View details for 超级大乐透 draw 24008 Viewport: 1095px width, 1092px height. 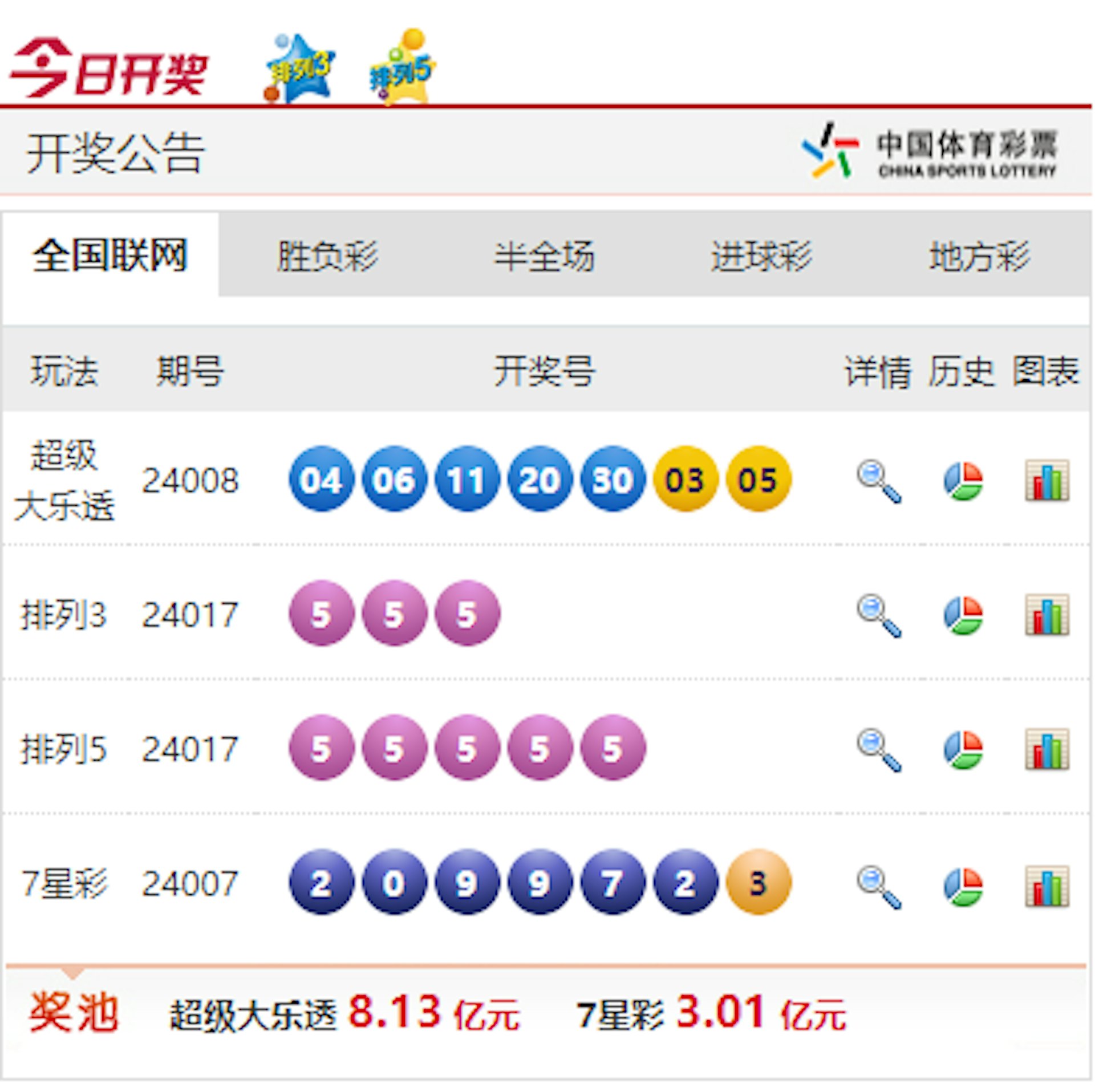pos(879,481)
